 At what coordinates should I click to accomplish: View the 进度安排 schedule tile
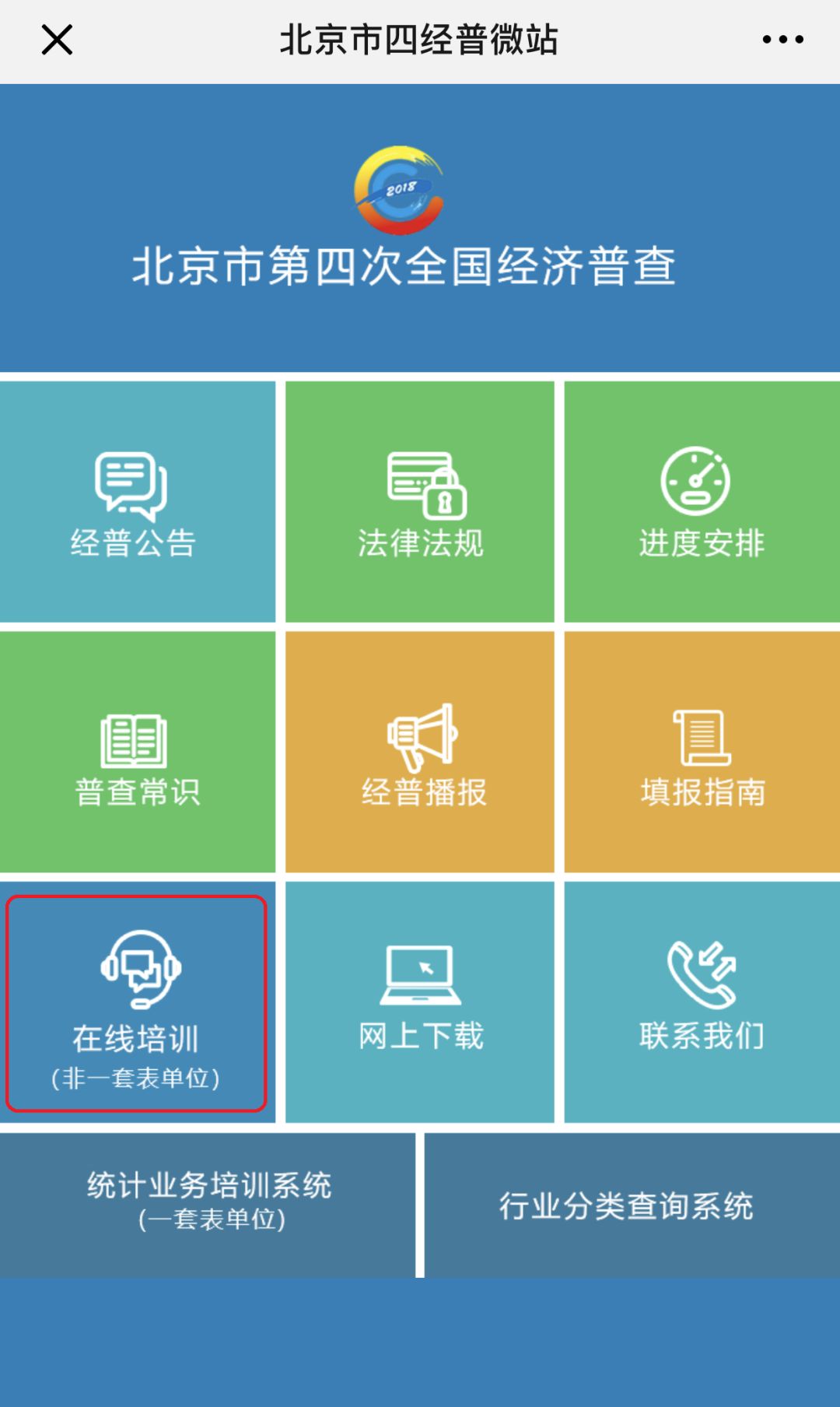coord(702,502)
